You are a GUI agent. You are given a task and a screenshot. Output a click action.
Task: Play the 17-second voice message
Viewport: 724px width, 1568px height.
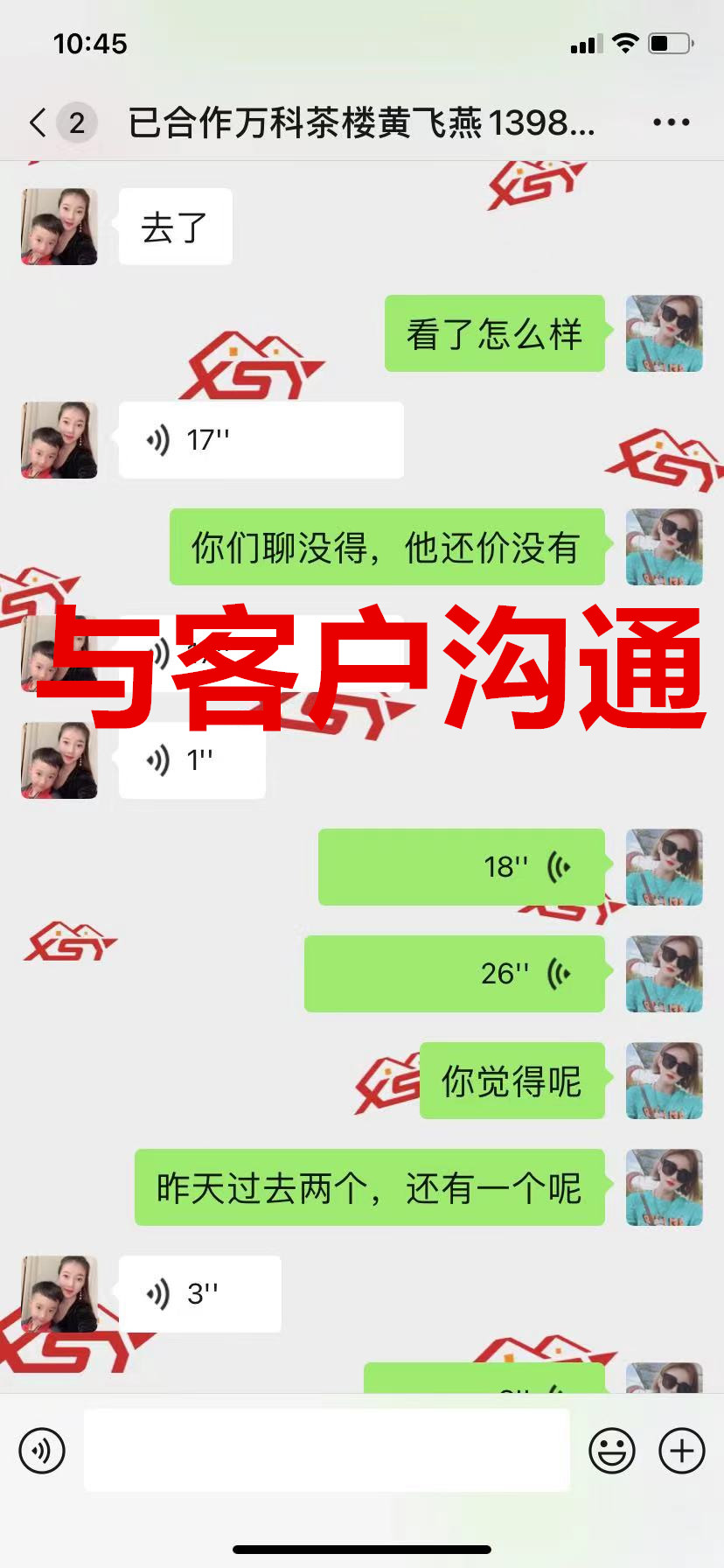pyautogui.click(x=261, y=440)
